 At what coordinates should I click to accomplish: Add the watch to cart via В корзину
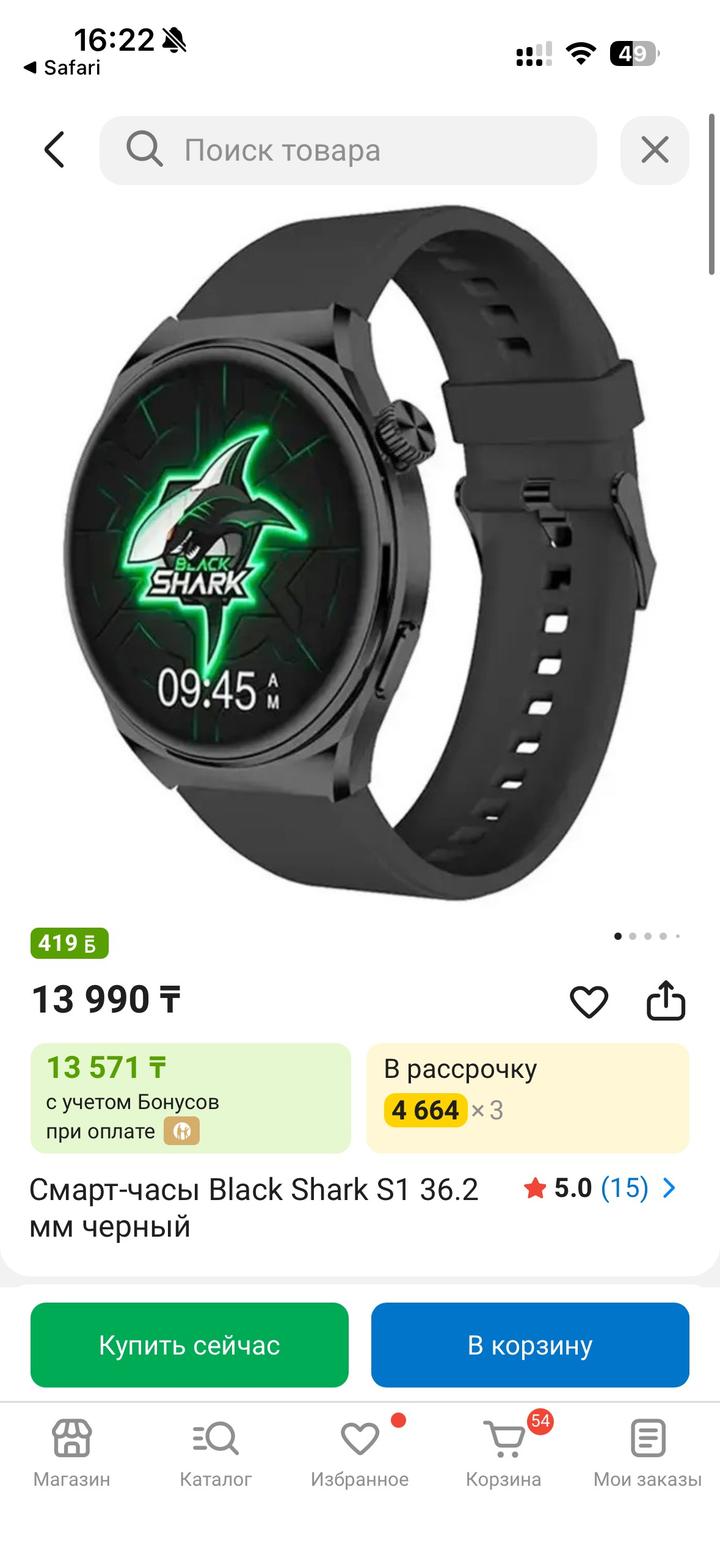pyautogui.click(x=530, y=1345)
